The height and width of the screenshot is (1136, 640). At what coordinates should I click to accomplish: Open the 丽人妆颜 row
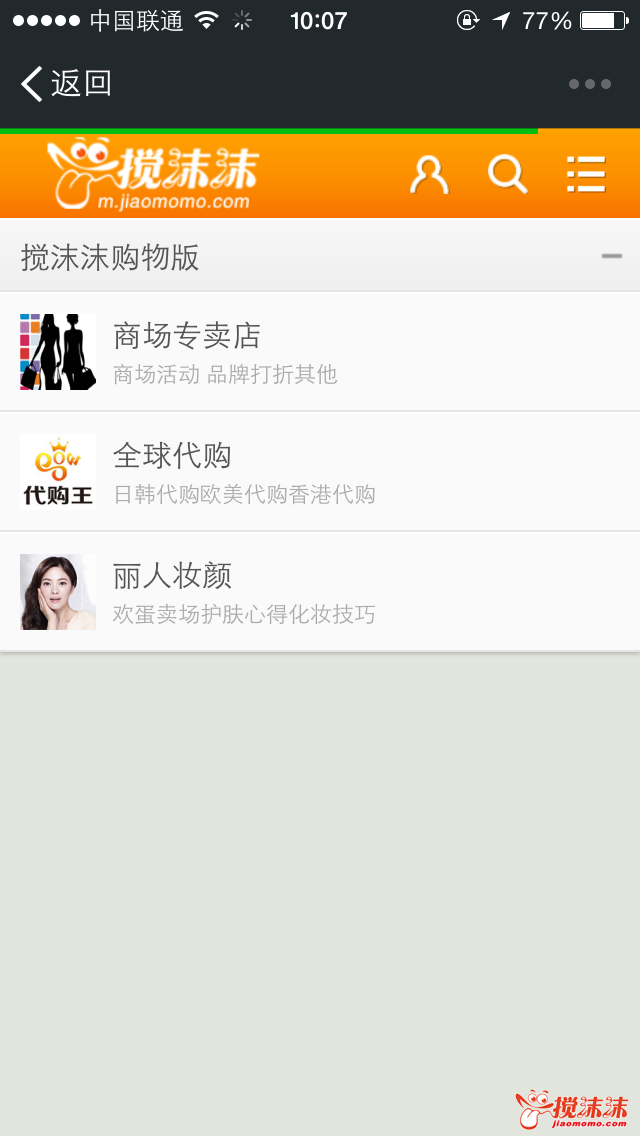click(320, 592)
